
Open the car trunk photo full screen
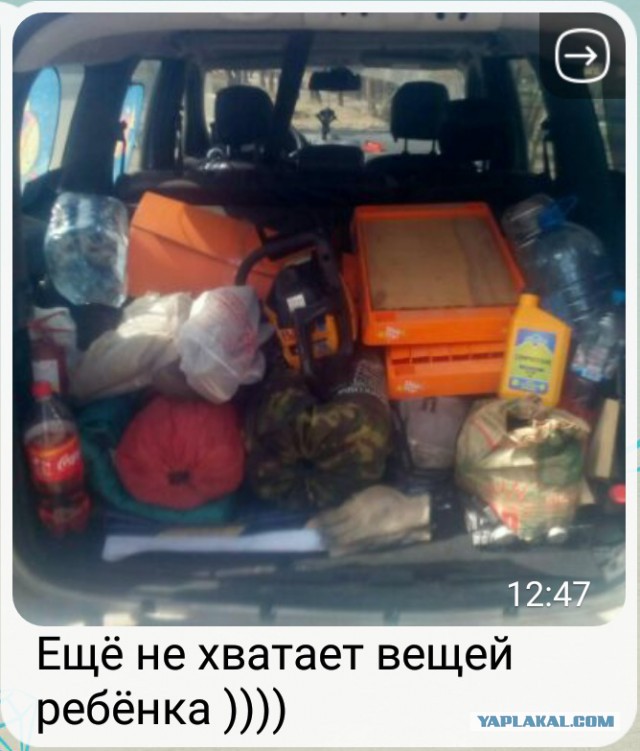(320, 330)
